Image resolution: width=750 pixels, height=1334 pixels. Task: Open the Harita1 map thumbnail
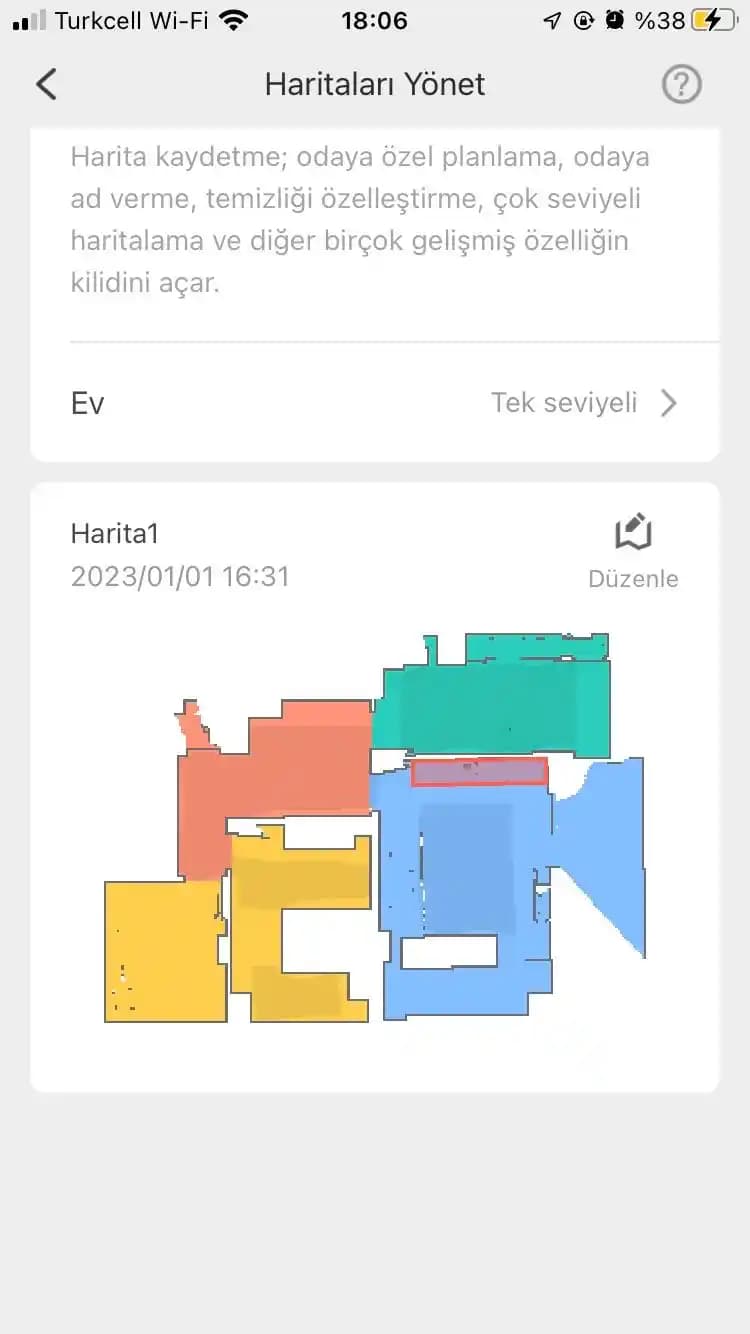click(x=375, y=830)
